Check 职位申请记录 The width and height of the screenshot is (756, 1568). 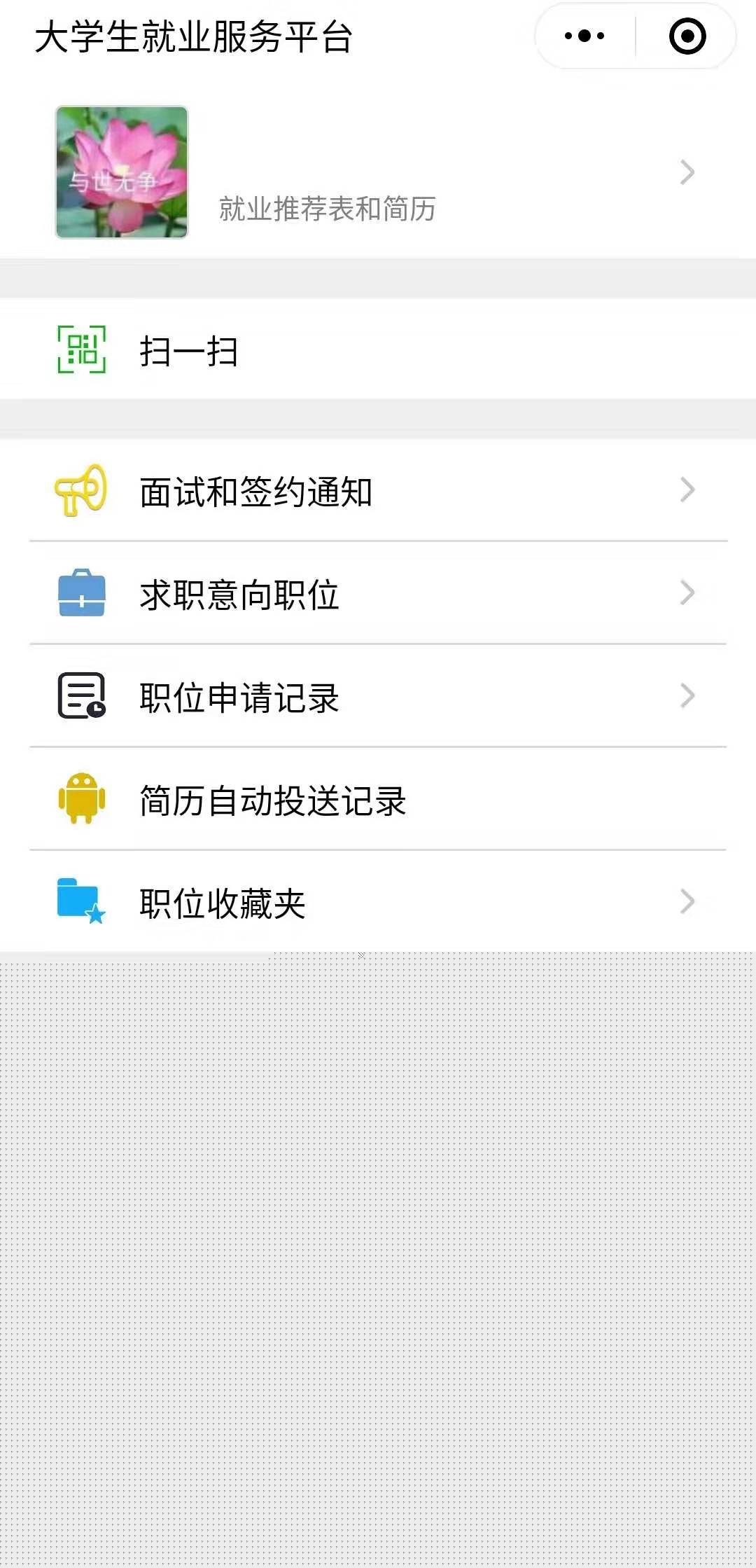[378, 697]
